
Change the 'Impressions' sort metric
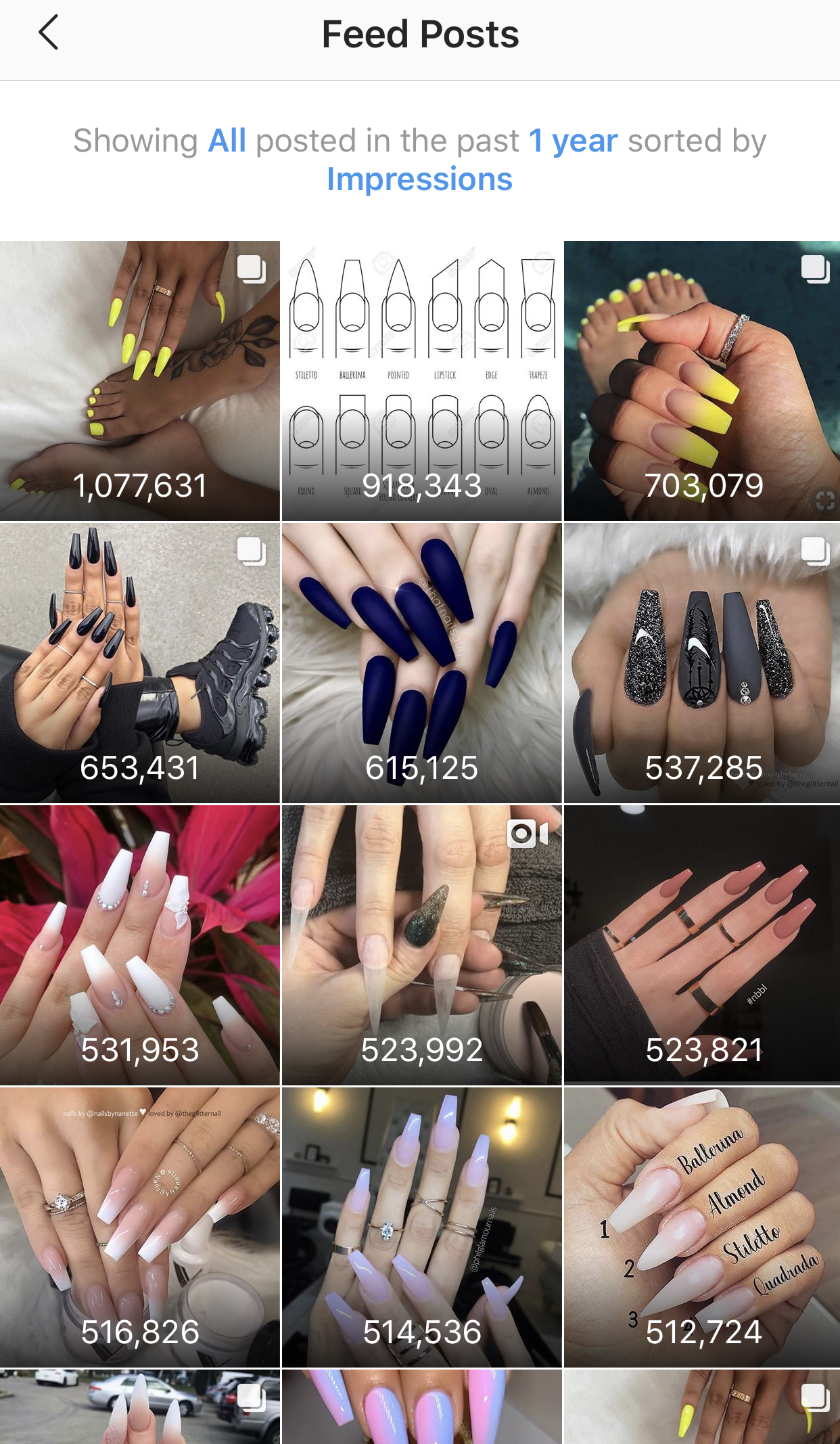419,179
